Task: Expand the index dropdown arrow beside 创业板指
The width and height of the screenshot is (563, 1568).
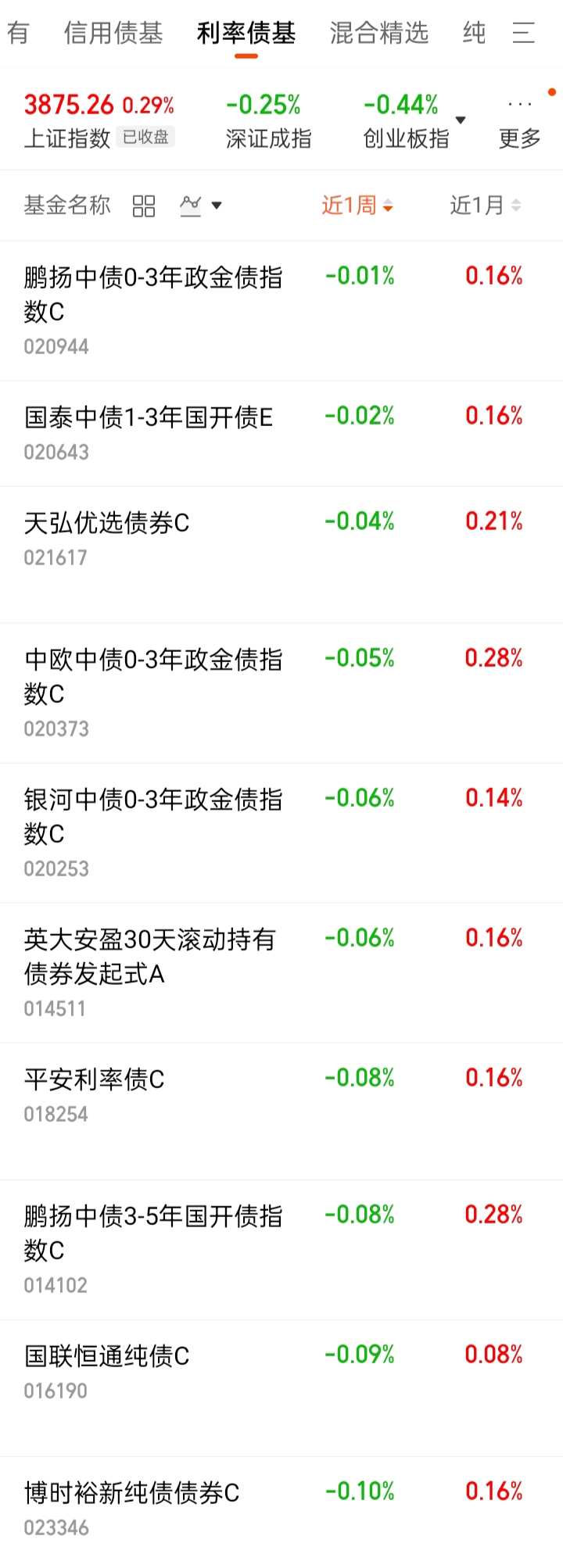Action: pos(461,120)
